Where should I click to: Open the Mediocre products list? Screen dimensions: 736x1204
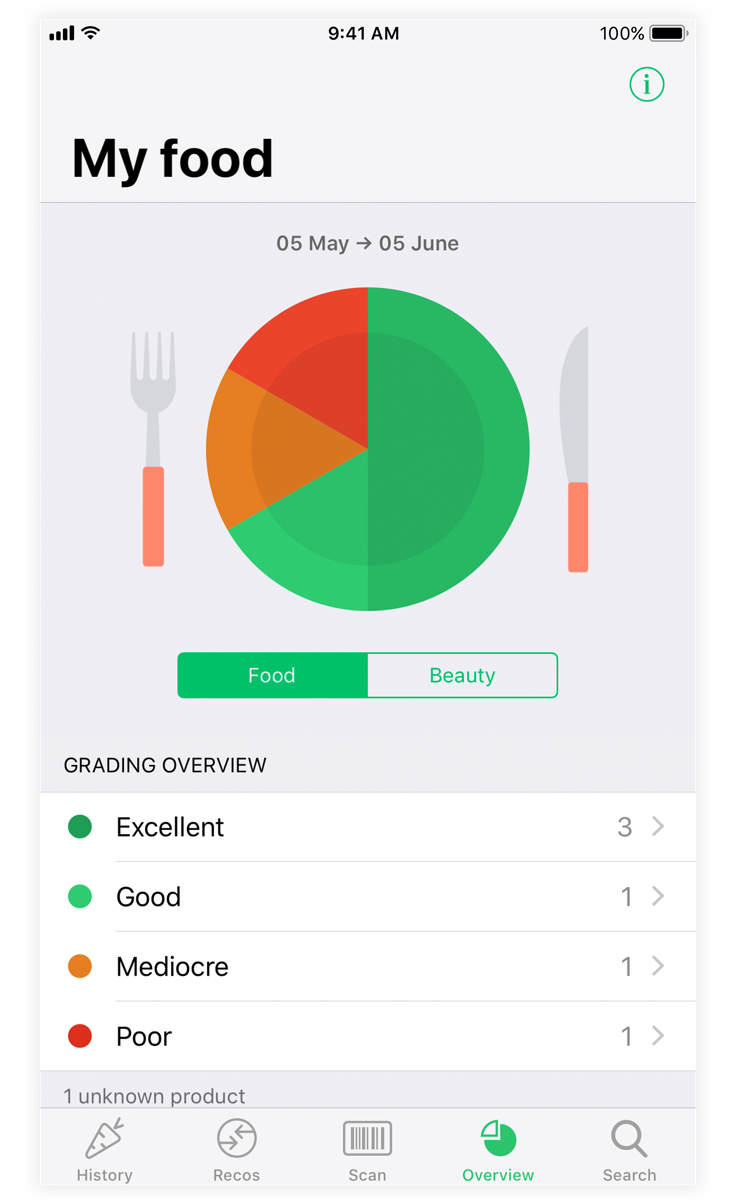[x=367, y=967]
